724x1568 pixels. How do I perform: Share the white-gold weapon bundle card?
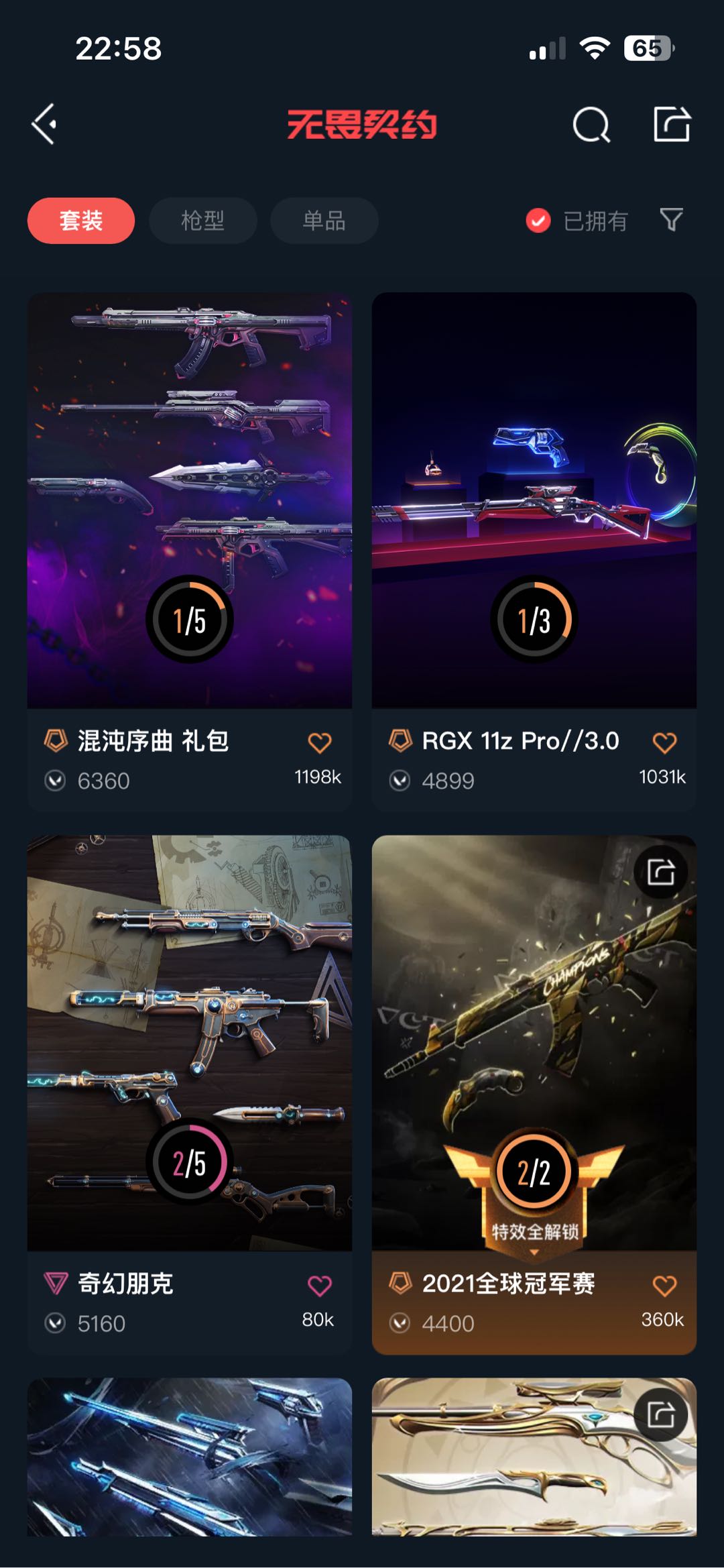tap(661, 1415)
